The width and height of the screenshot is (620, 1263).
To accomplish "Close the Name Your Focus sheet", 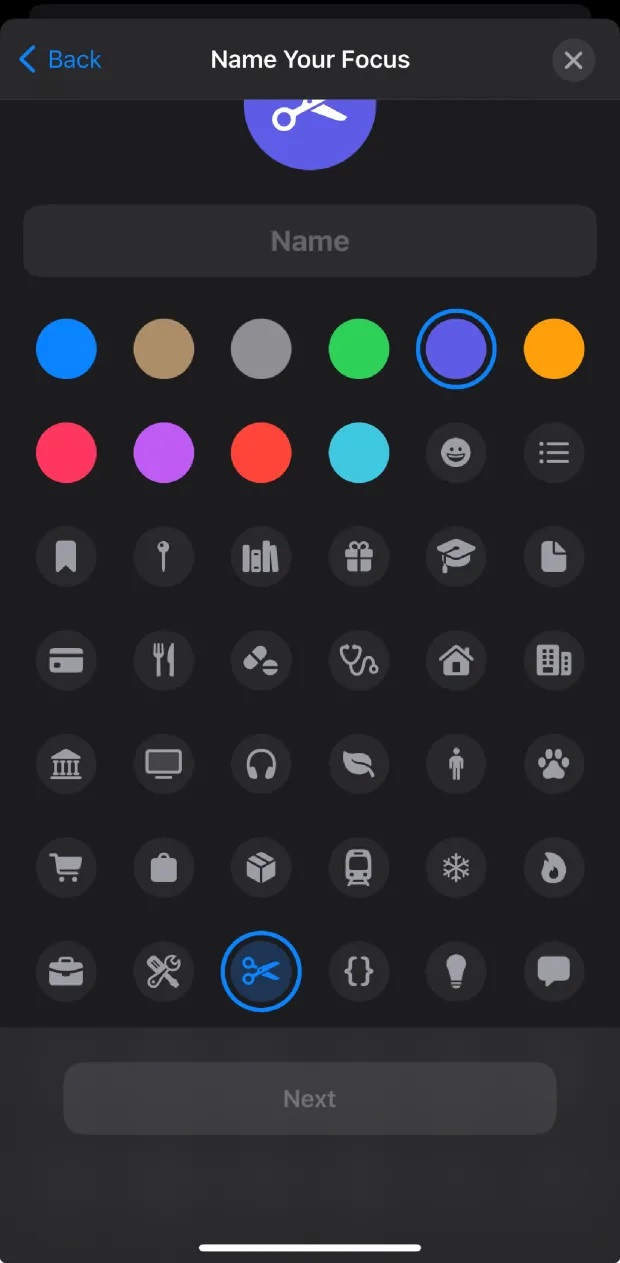I will (573, 60).
